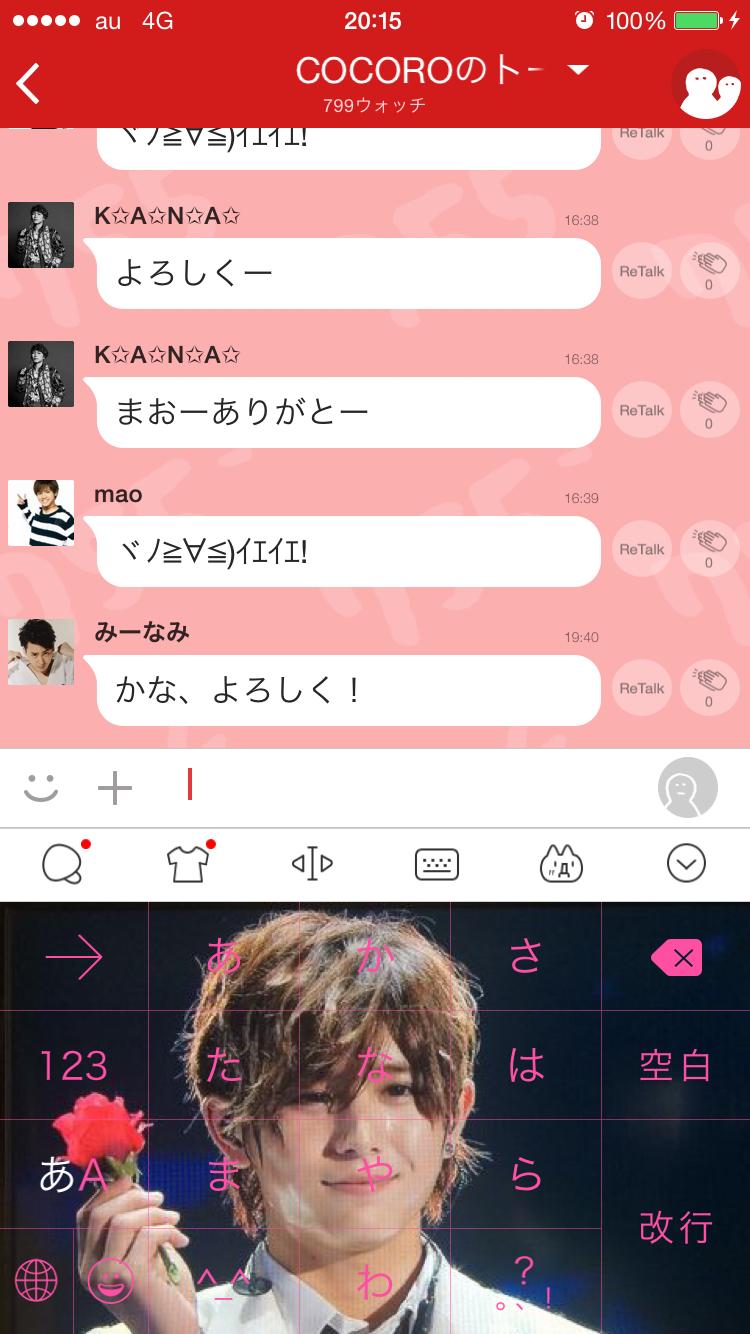Open the T-shirt keyboard themes panel
The width and height of the screenshot is (750, 1334).
(x=187, y=864)
